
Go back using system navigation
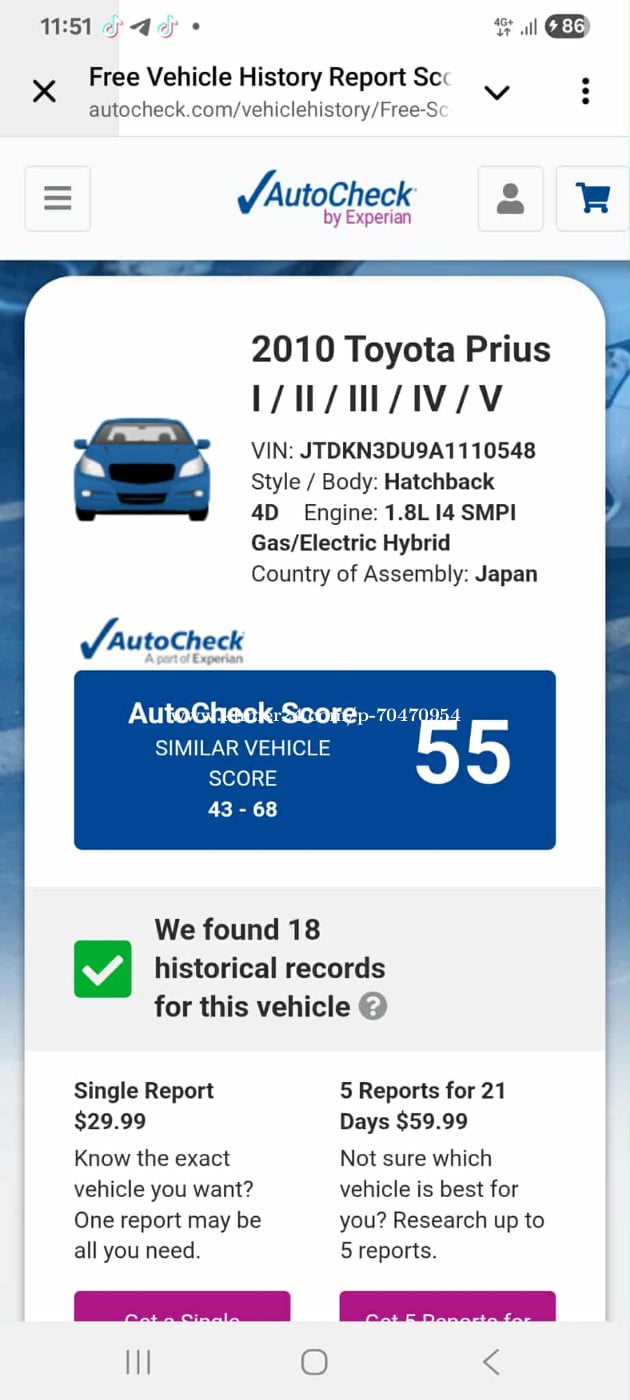[490, 1361]
